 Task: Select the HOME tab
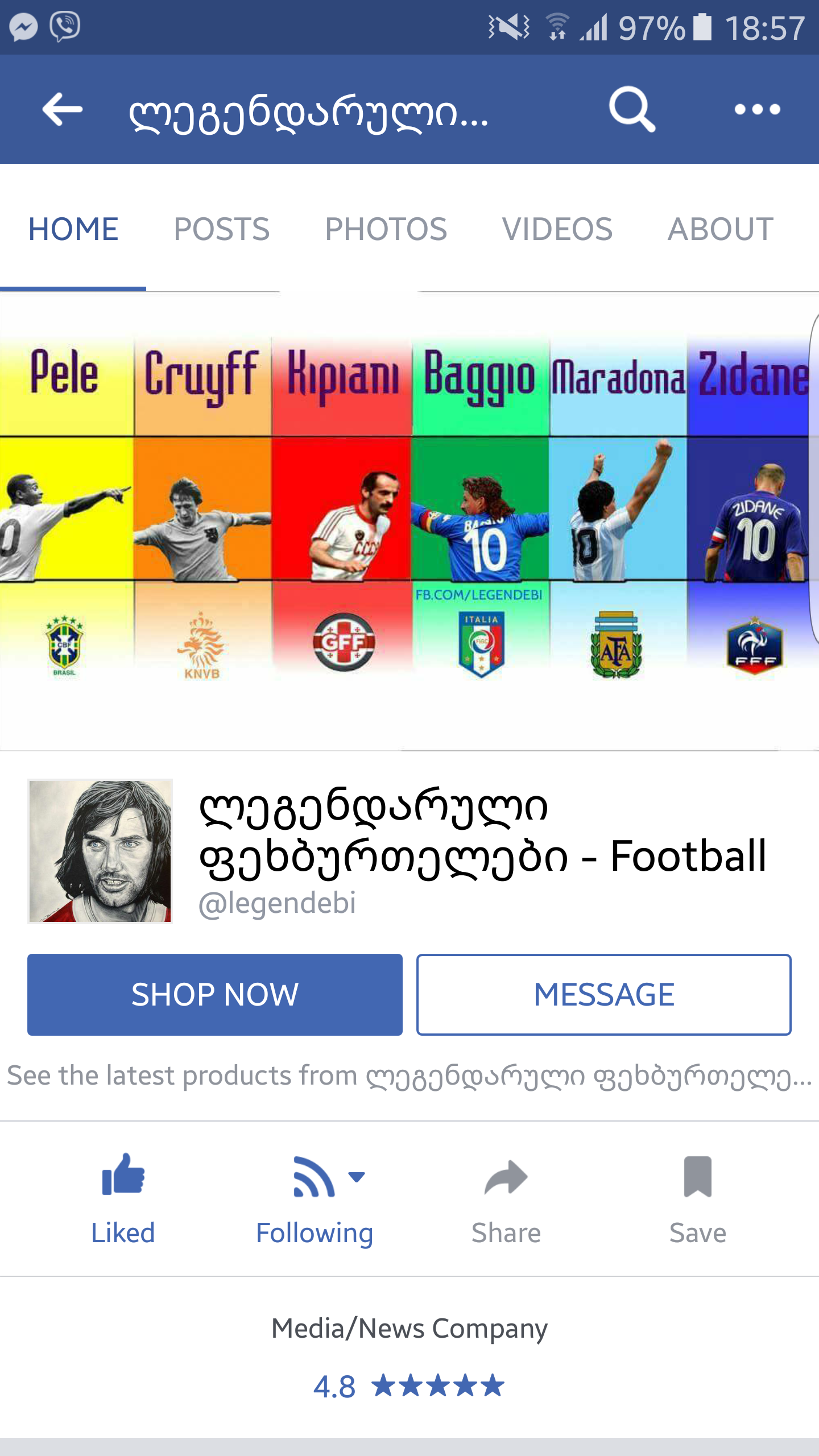(73, 230)
